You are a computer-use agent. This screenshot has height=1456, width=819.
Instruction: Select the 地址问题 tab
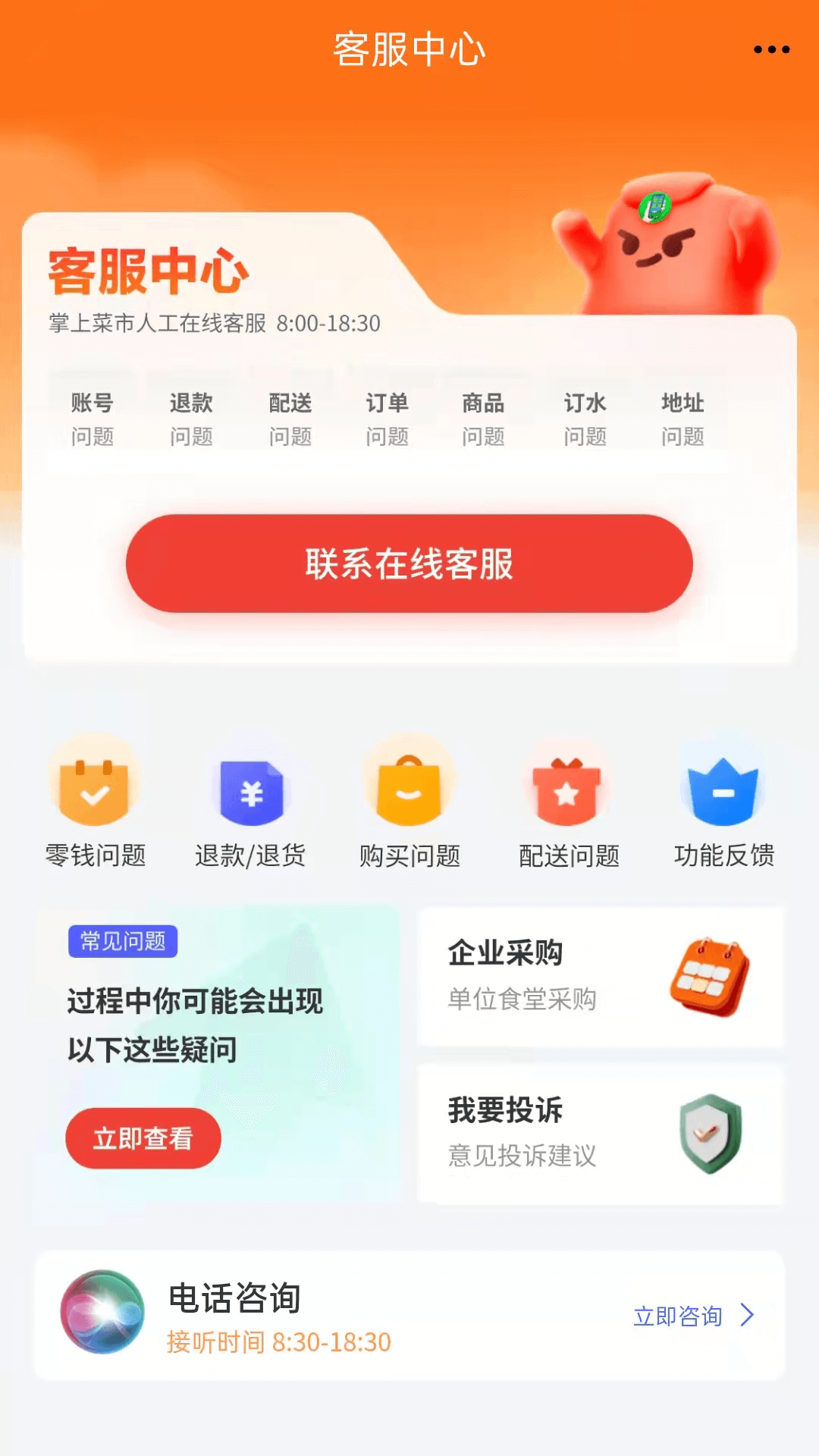click(682, 419)
